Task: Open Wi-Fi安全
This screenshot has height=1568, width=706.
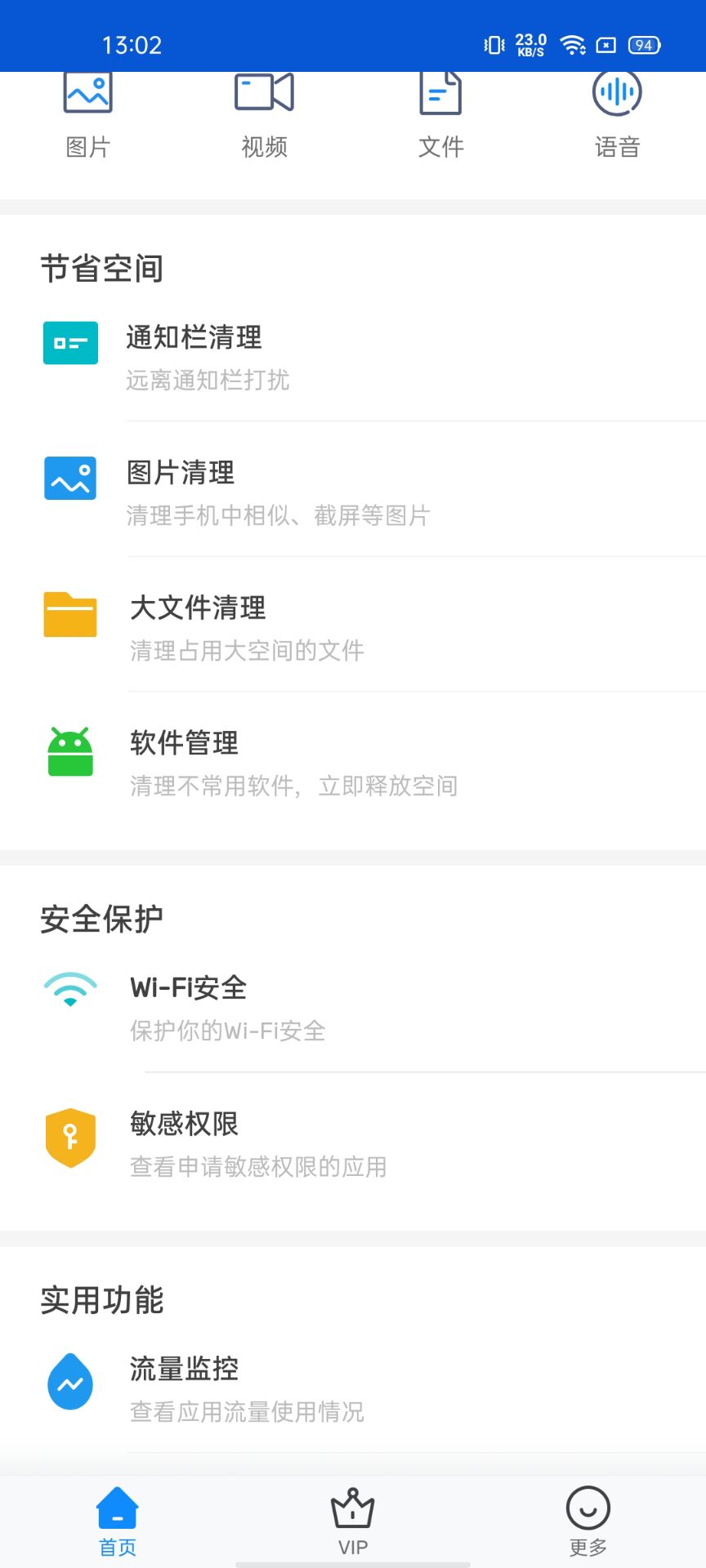Action: point(353,1007)
